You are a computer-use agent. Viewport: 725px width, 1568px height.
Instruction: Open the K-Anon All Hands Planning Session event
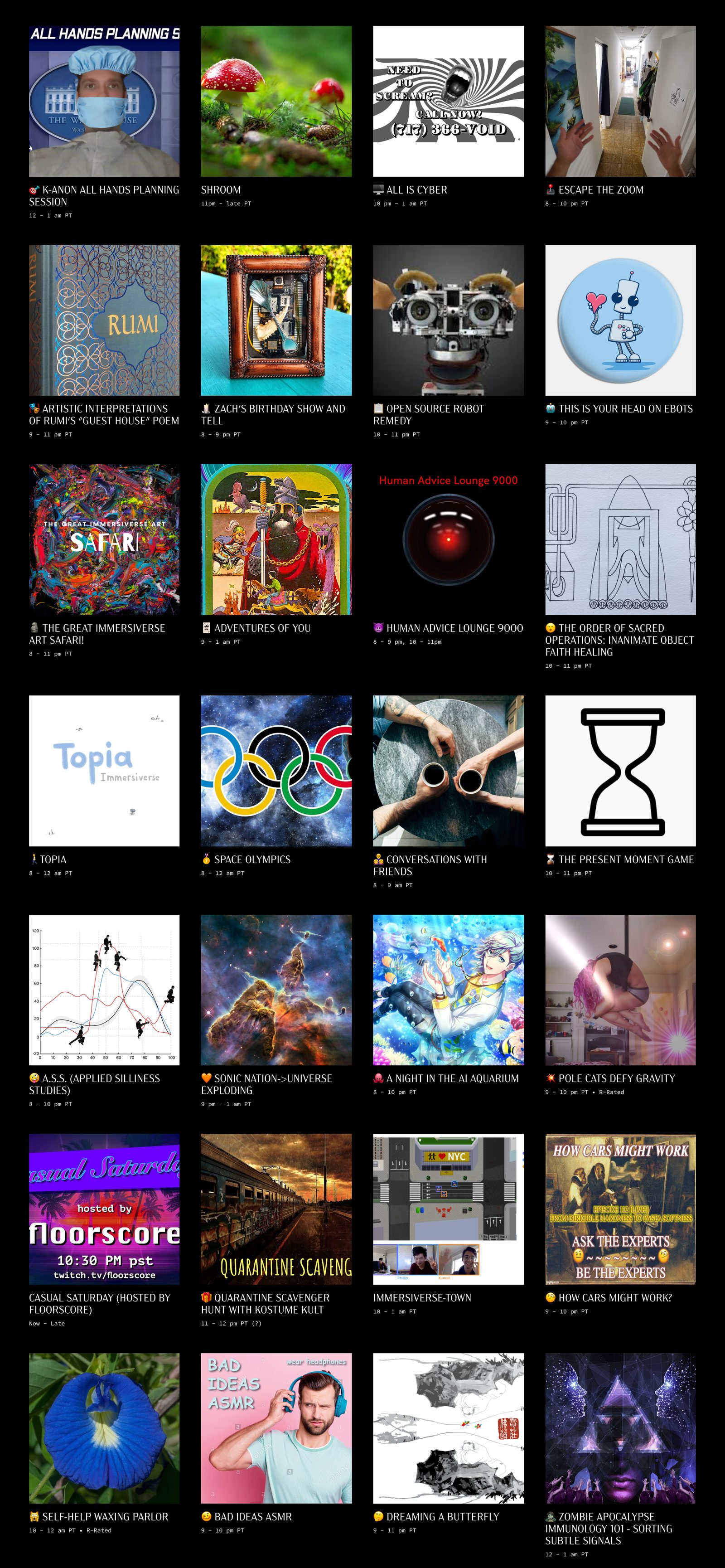tap(104, 101)
